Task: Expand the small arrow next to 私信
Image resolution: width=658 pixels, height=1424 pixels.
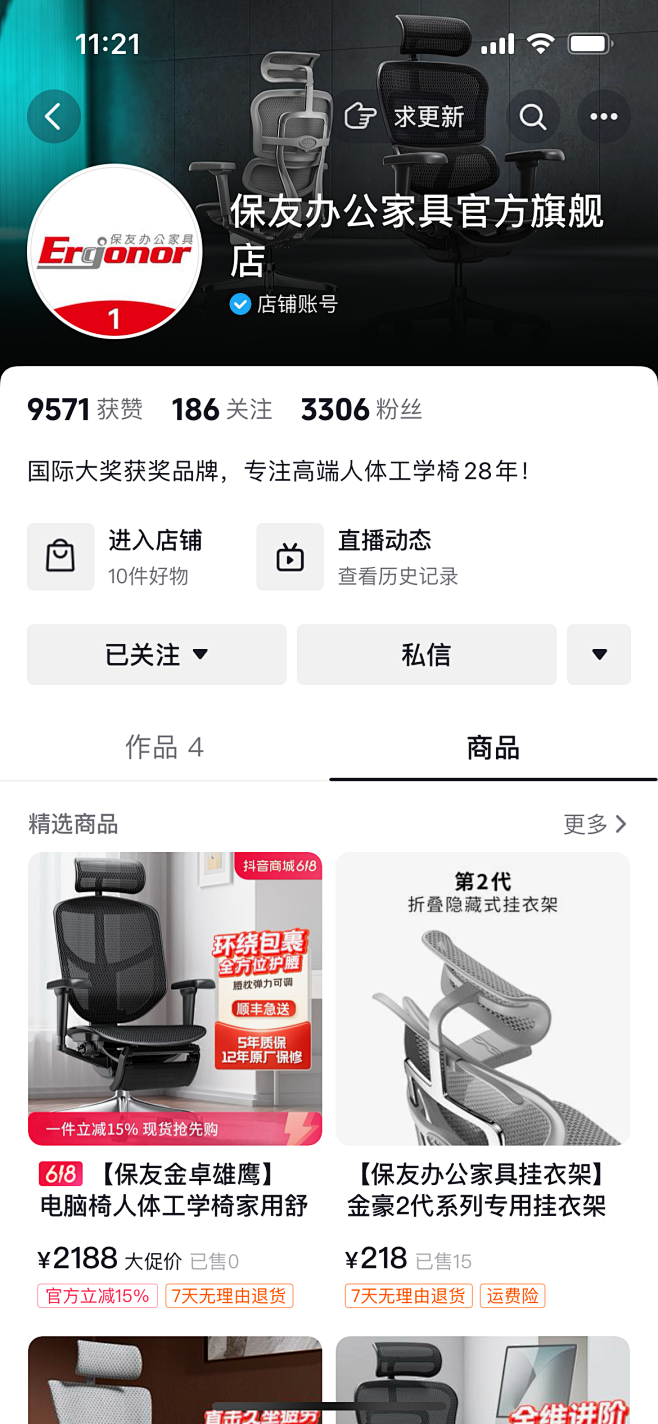Action: (599, 655)
